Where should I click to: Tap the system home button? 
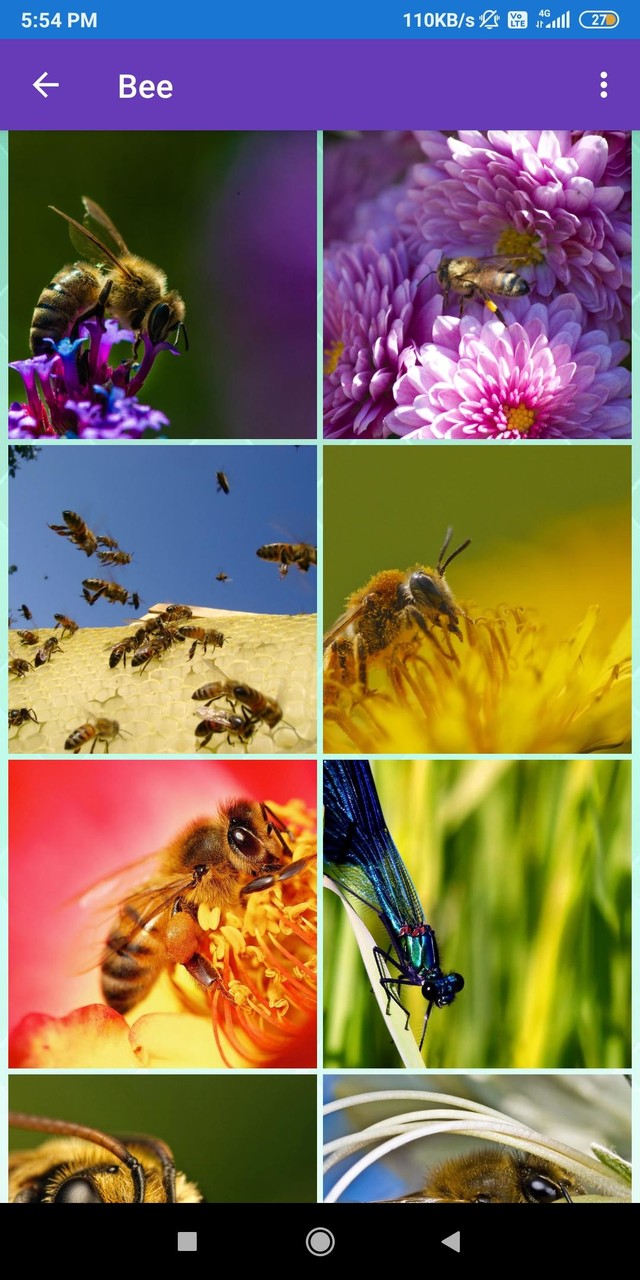[x=320, y=1241]
